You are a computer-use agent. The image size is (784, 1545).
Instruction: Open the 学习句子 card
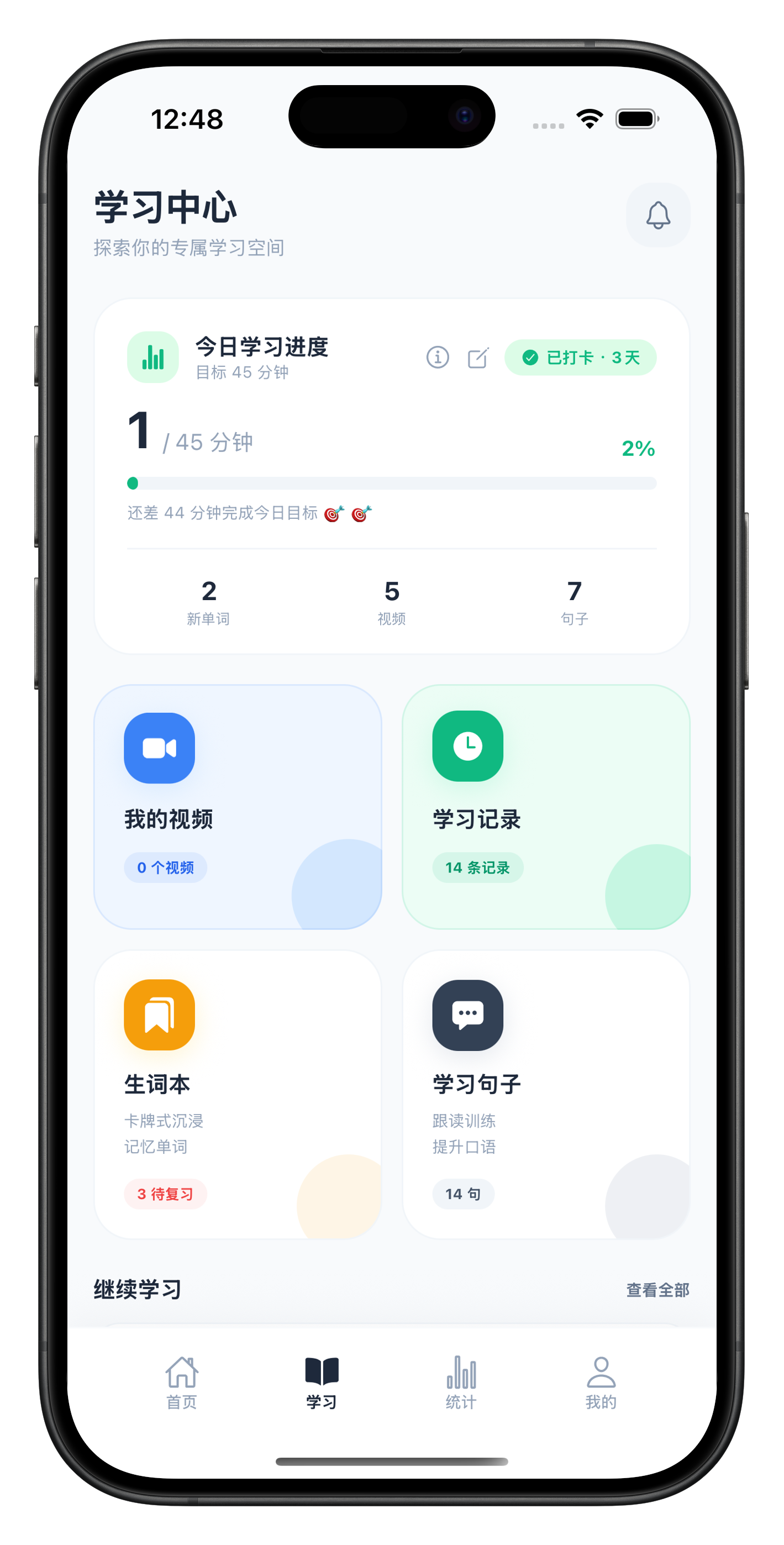(546, 1091)
